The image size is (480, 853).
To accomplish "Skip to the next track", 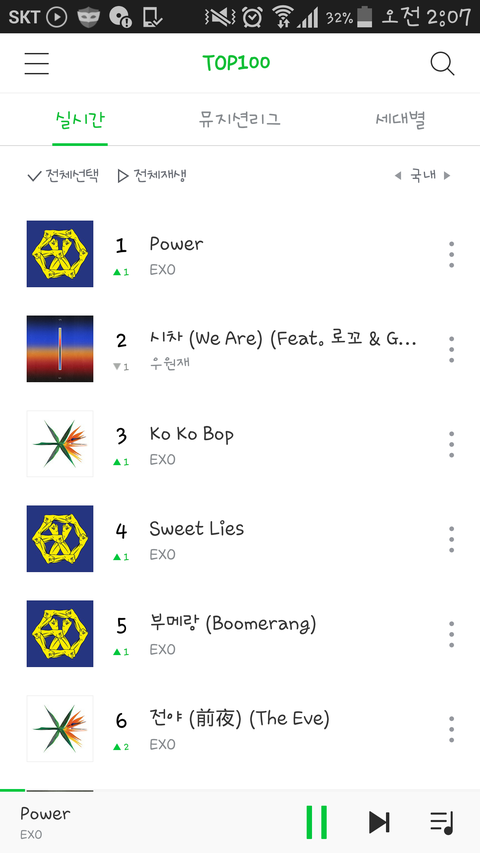I will (379, 822).
